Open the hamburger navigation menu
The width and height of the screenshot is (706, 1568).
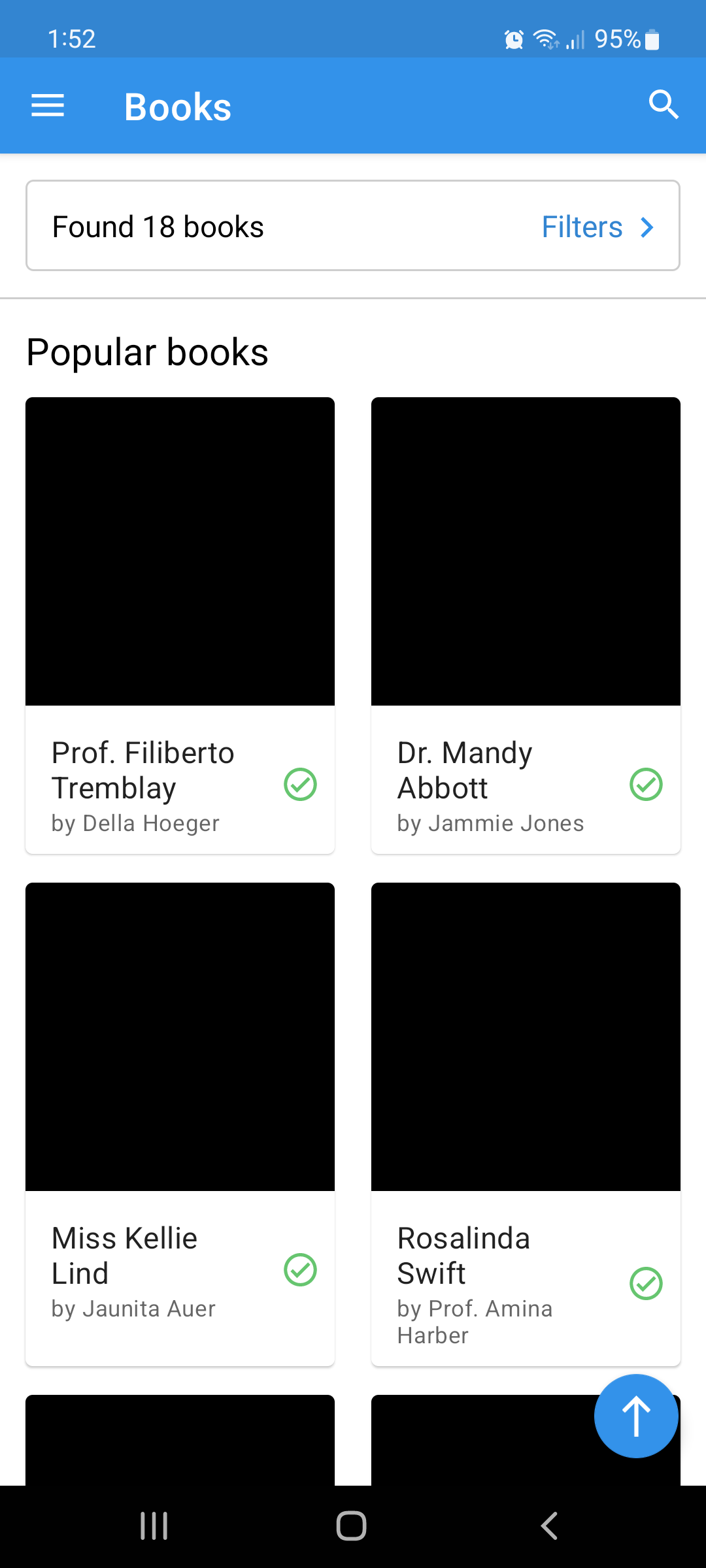click(48, 106)
